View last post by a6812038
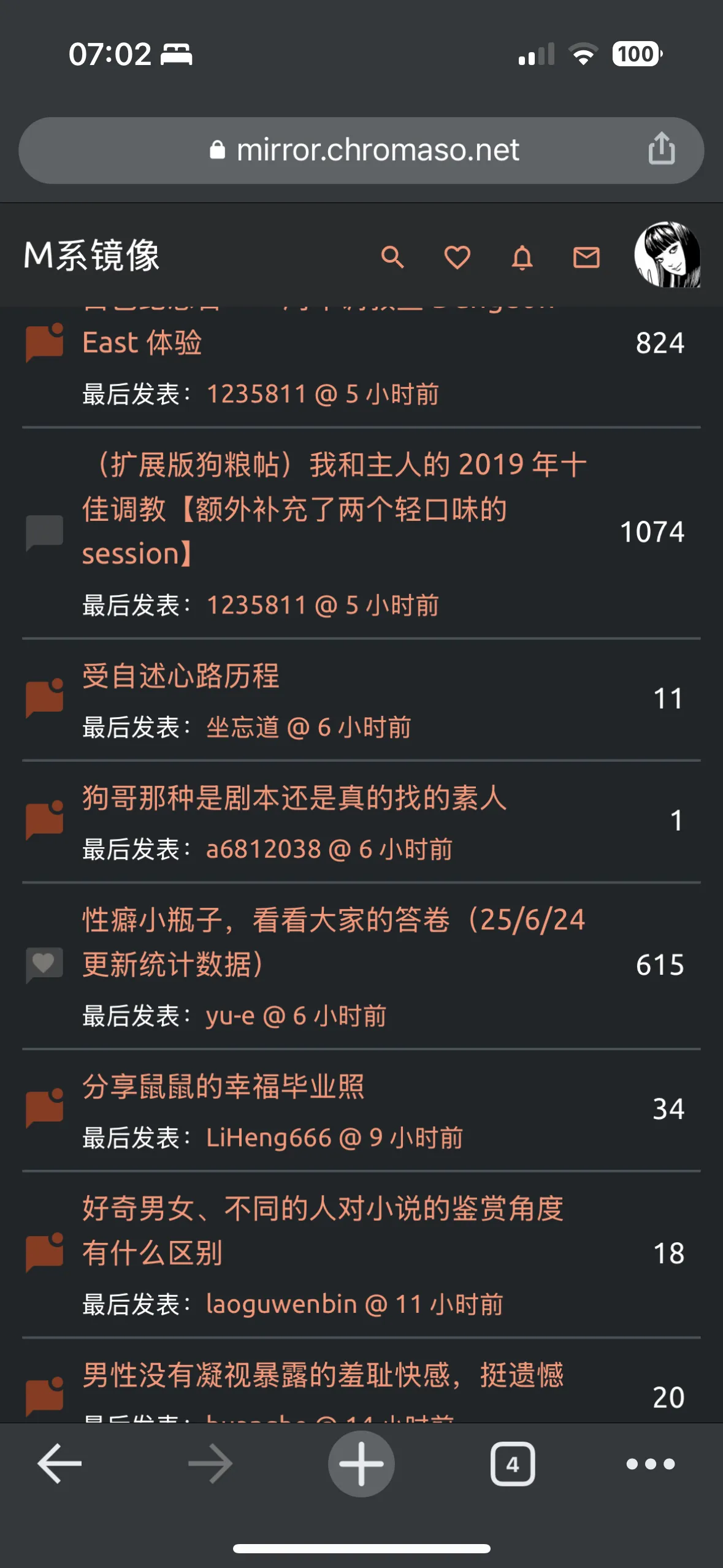The image size is (723, 1568). pyautogui.click(x=329, y=850)
